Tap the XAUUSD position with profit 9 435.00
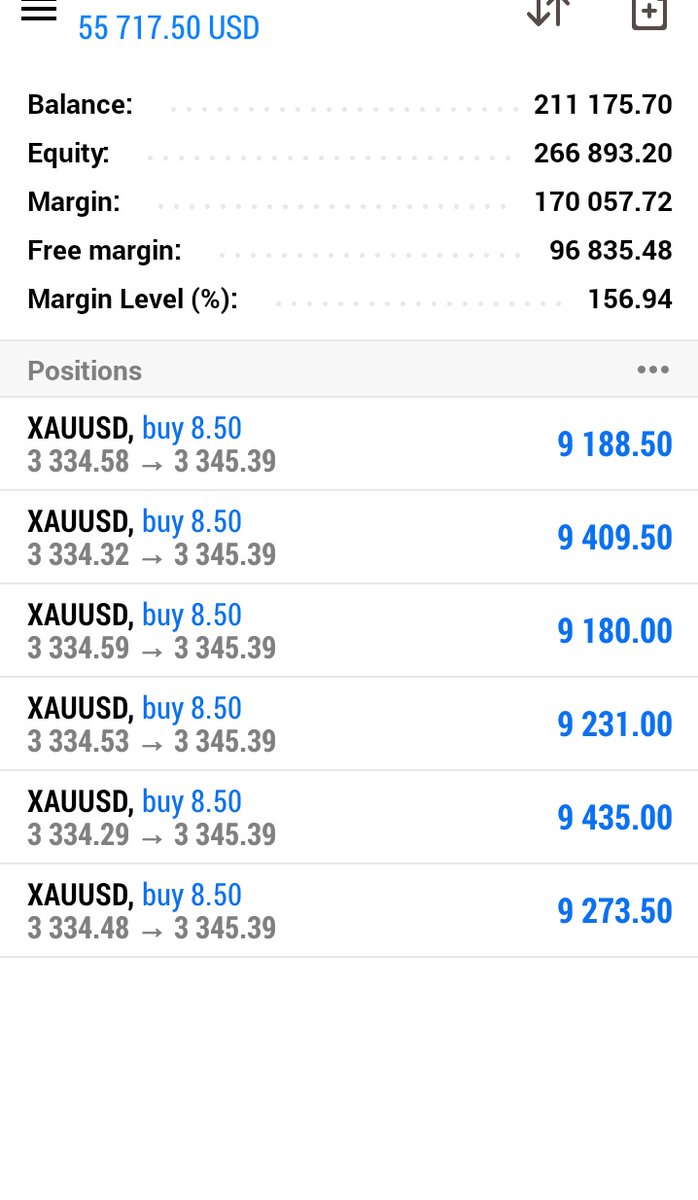The height and width of the screenshot is (1200, 698). 349,817
